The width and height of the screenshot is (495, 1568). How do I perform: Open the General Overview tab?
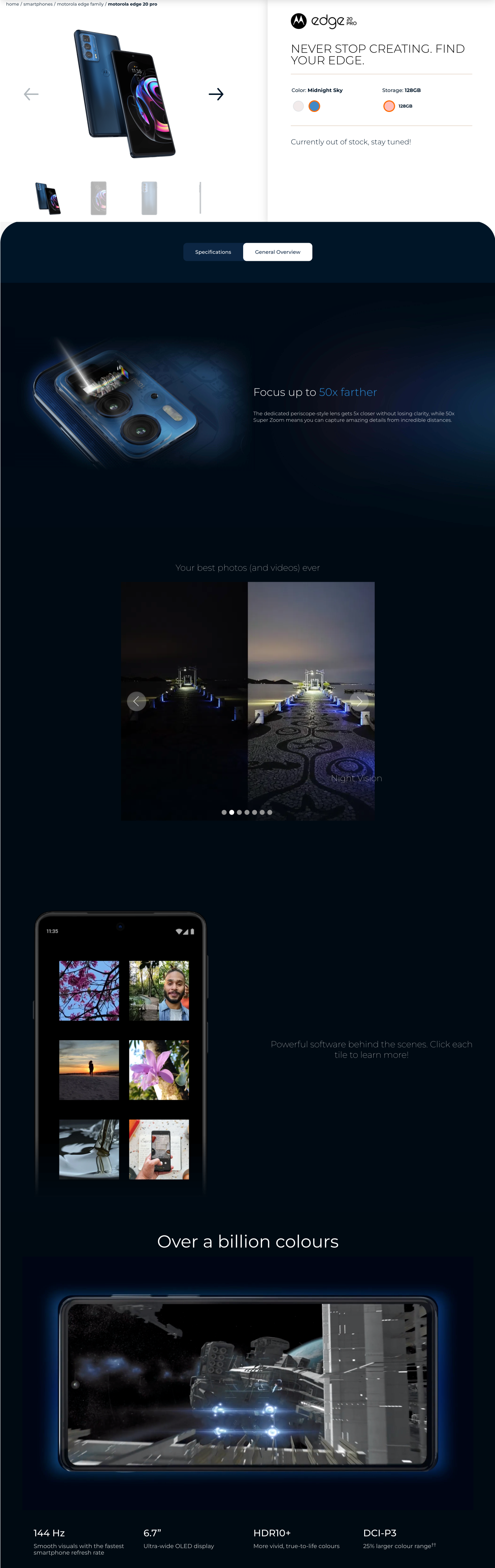278,252
